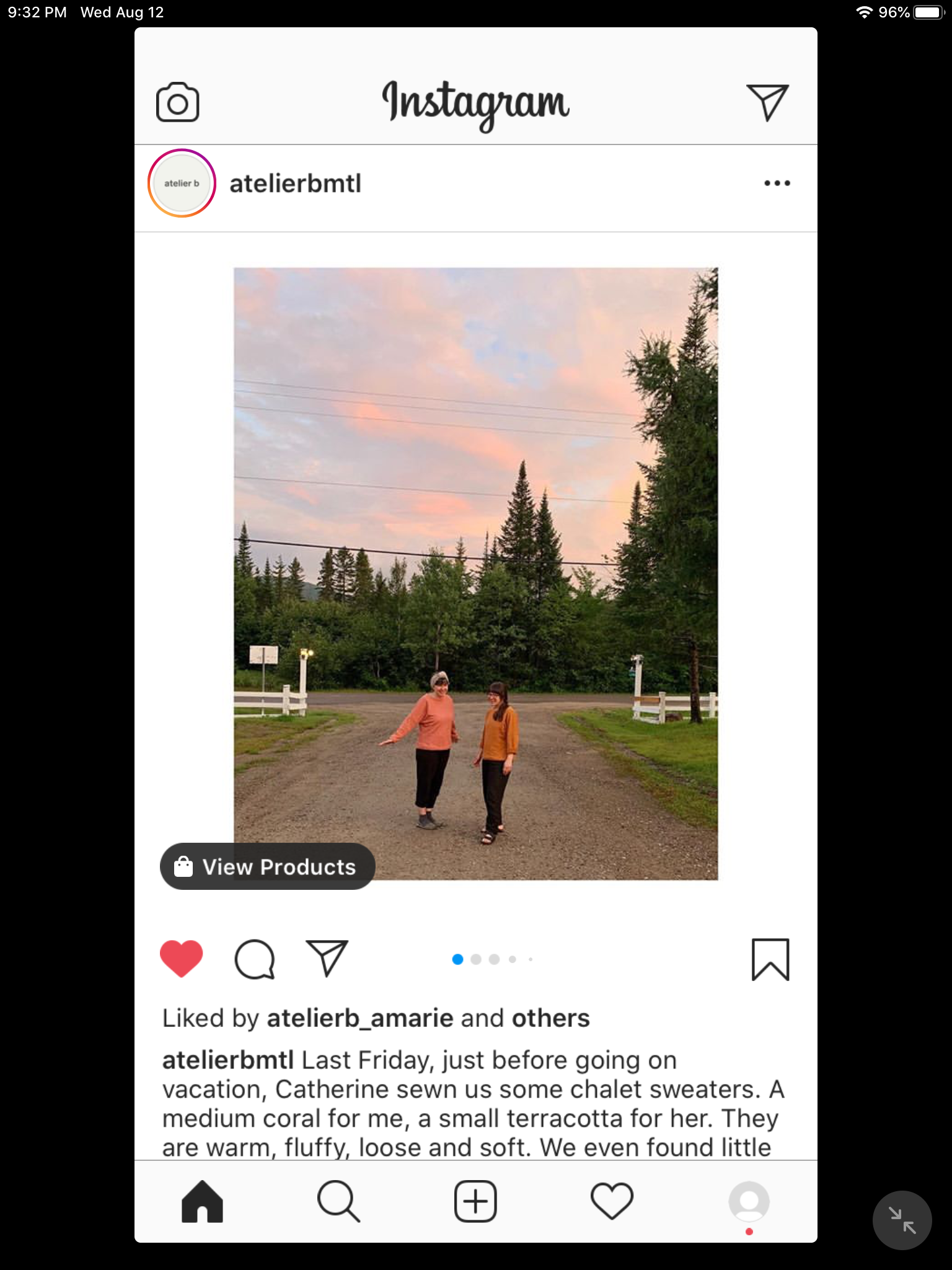The width and height of the screenshot is (952, 1270).
Task: Switch to the Profile tab
Action: click(x=749, y=1202)
